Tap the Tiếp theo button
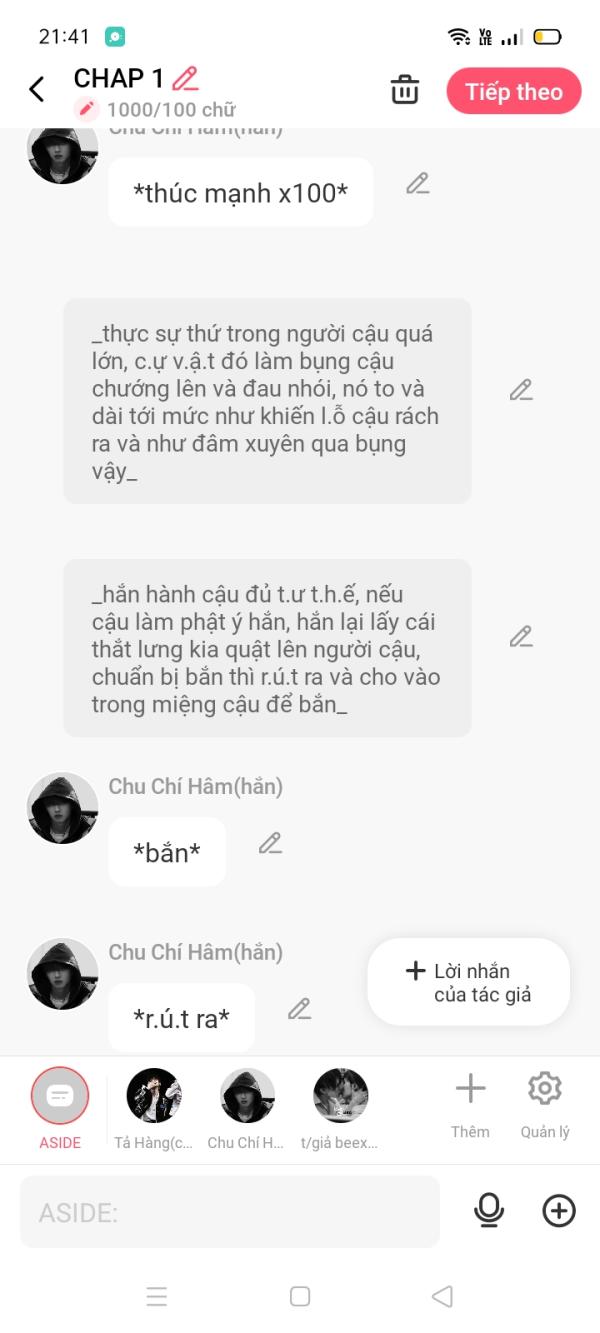 click(x=514, y=91)
